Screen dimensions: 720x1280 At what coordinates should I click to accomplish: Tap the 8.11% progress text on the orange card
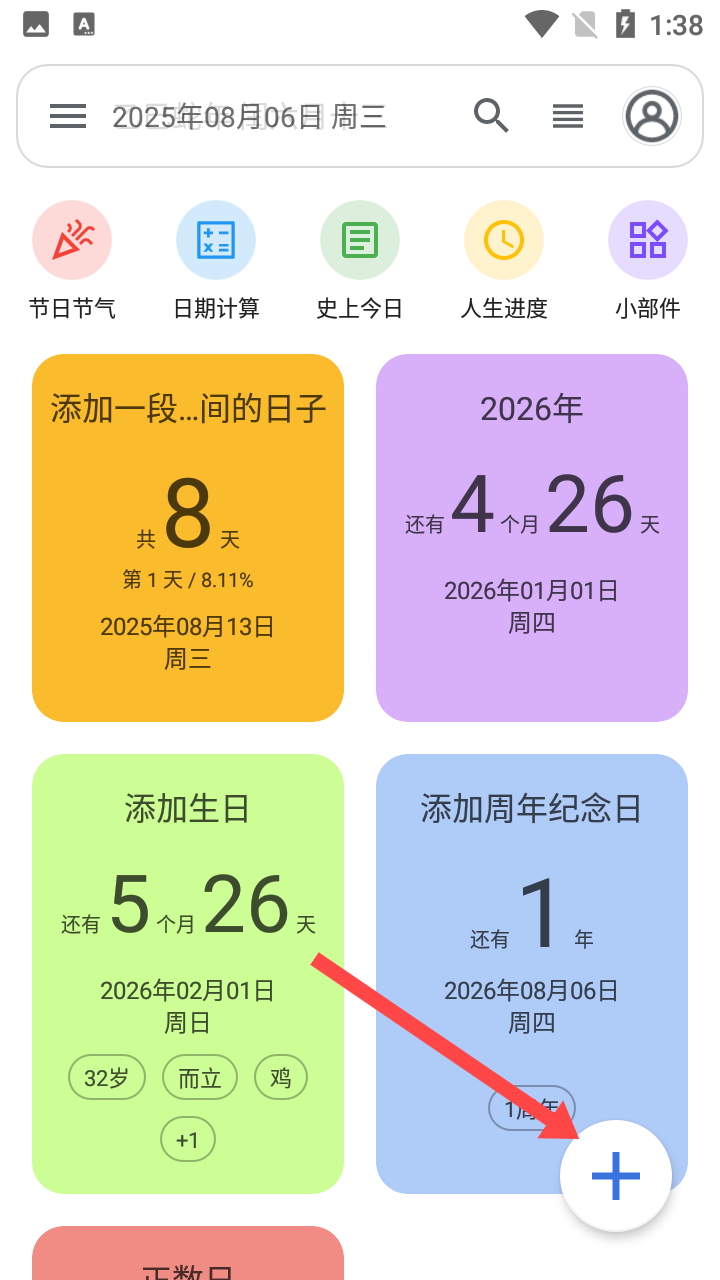pyautogui.click(x=187, y=578)
